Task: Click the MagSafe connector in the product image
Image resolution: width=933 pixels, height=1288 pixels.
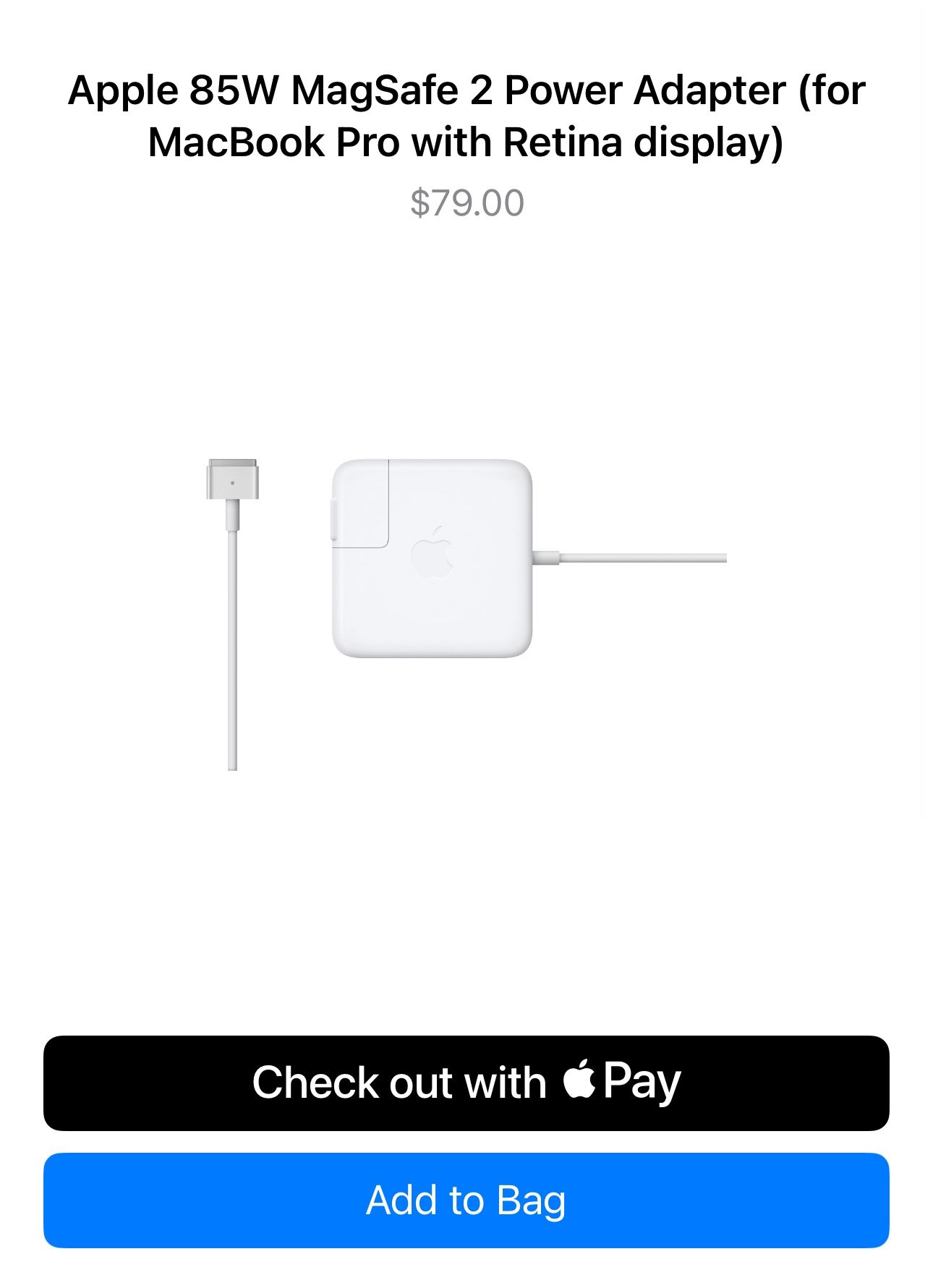Action: click(230, 477)
